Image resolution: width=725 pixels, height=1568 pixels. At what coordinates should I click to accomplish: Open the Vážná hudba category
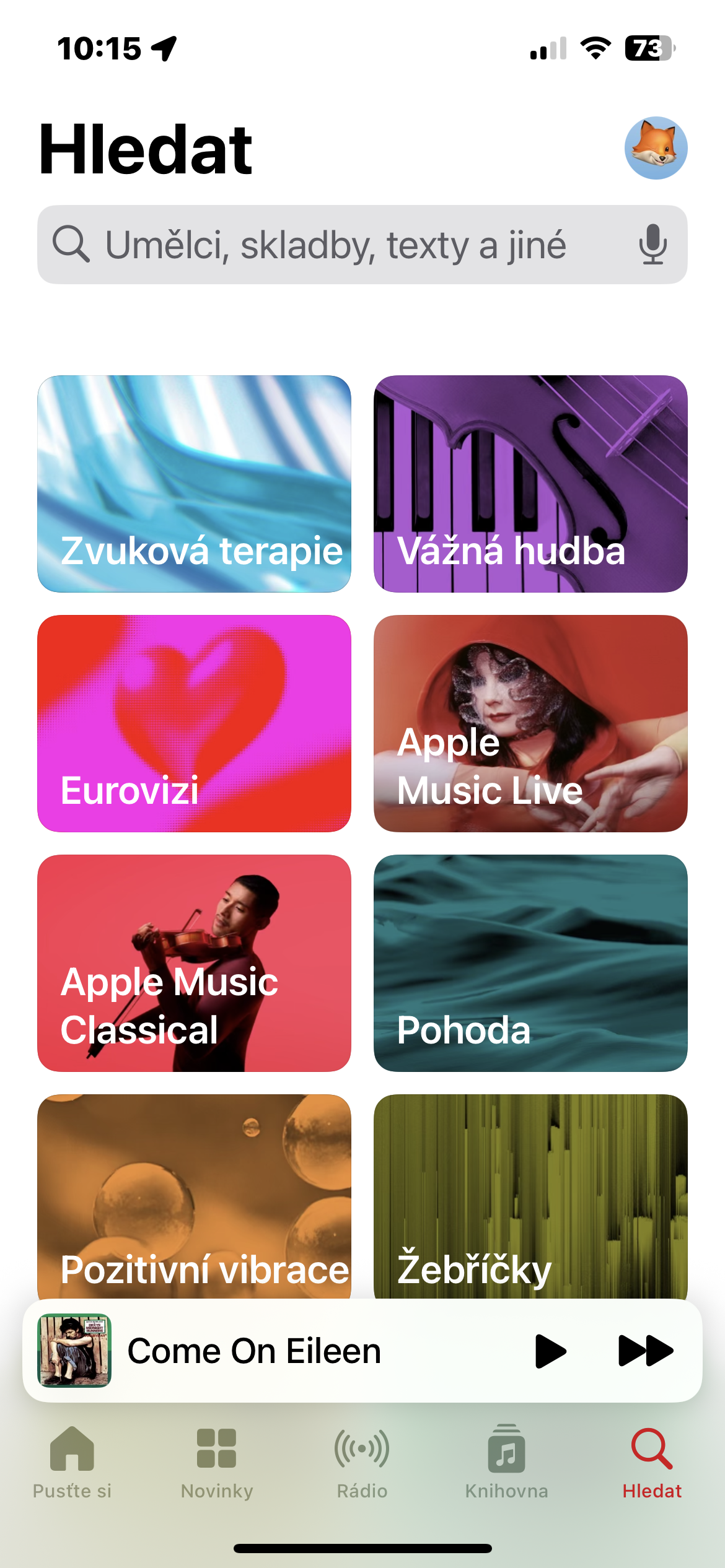click(x=530, y=484)
